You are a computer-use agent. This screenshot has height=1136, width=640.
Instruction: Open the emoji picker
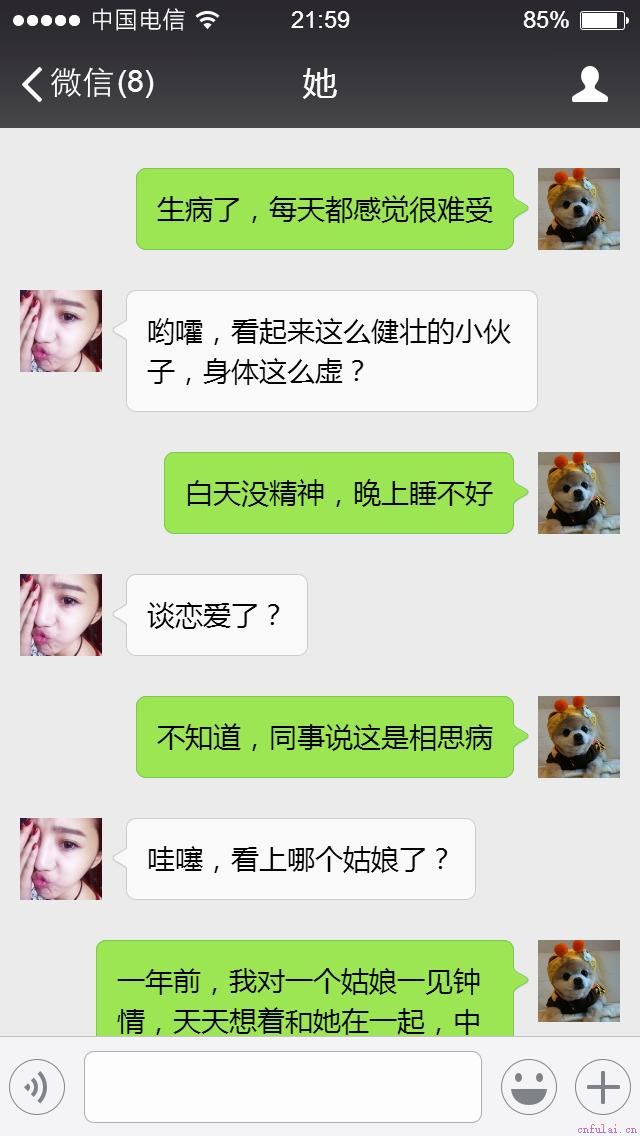pyautogui.click(x=528, y=1086)
